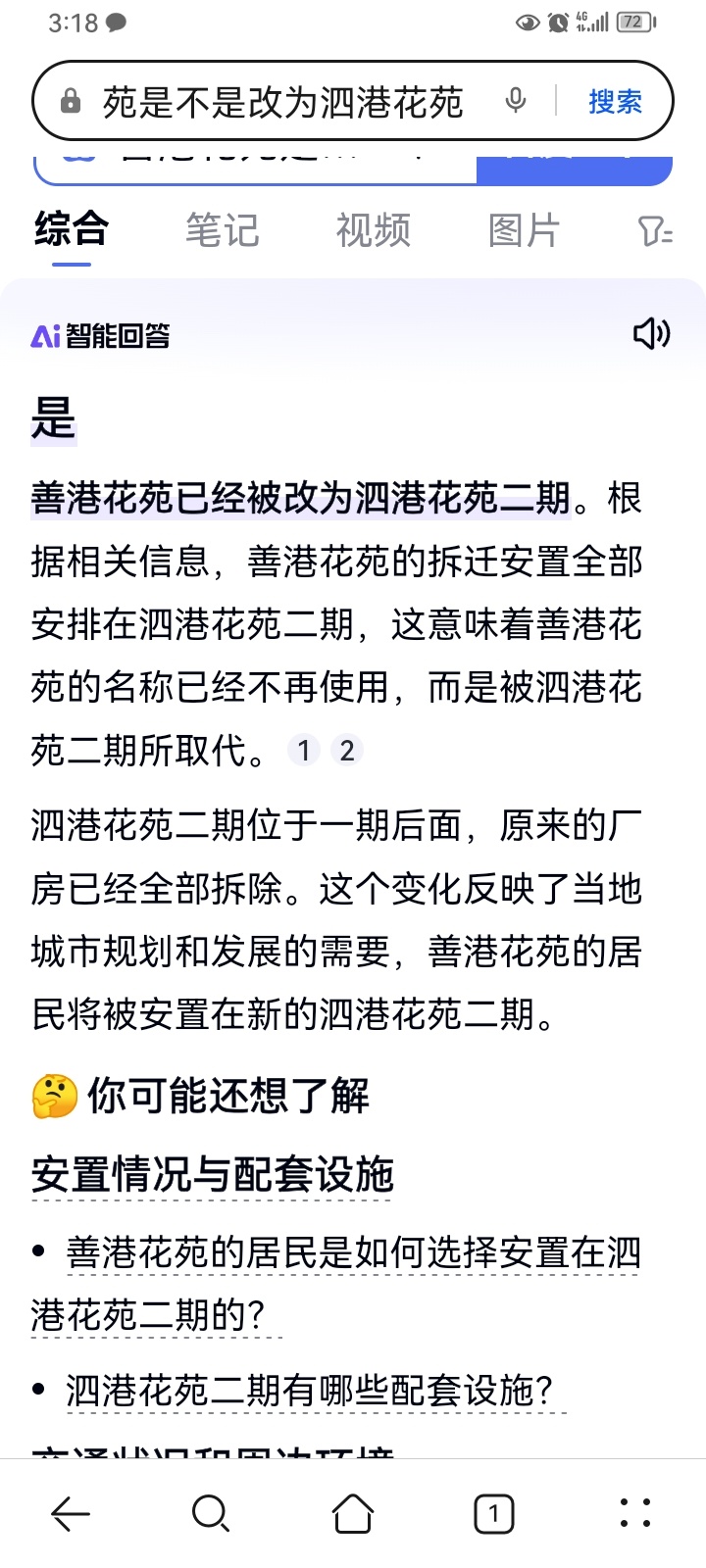Open citation source 1

click(304, 751)
